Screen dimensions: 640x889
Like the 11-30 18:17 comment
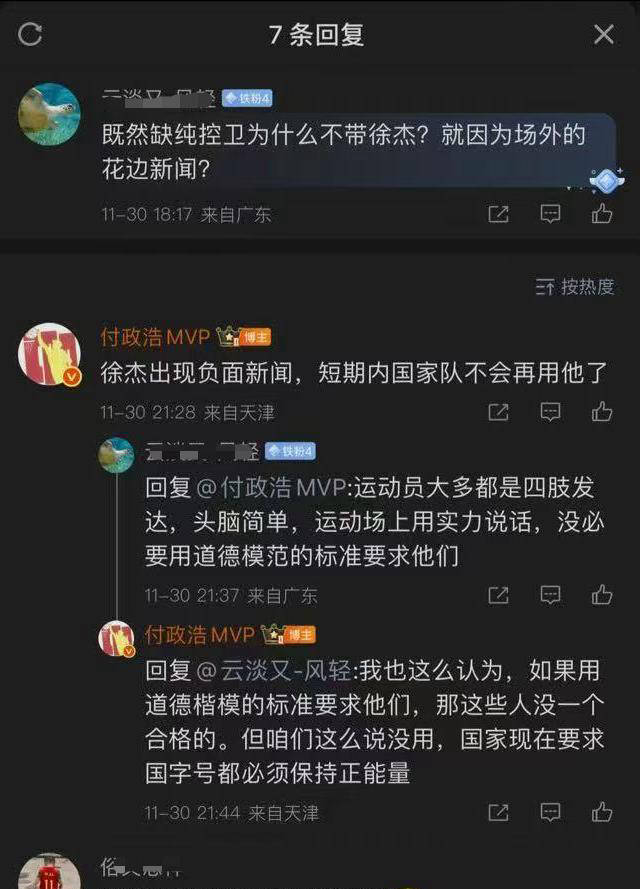point(602,214)
